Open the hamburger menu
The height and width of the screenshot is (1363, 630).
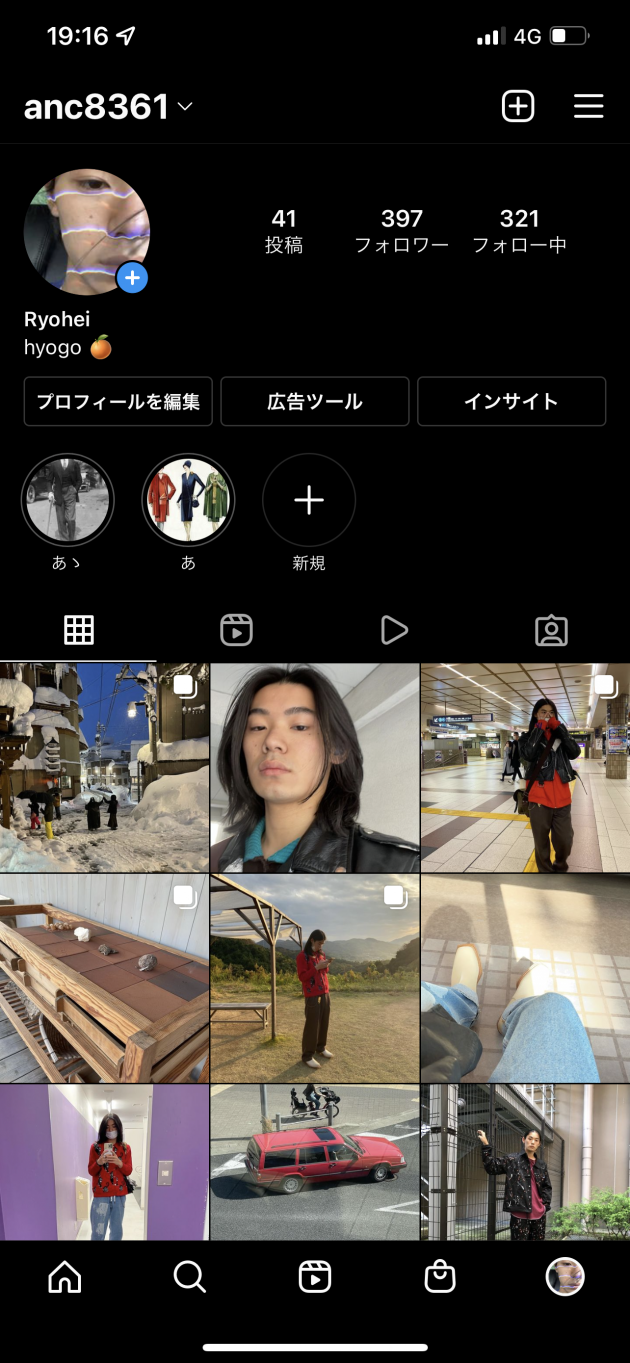(x=588, y=106)
